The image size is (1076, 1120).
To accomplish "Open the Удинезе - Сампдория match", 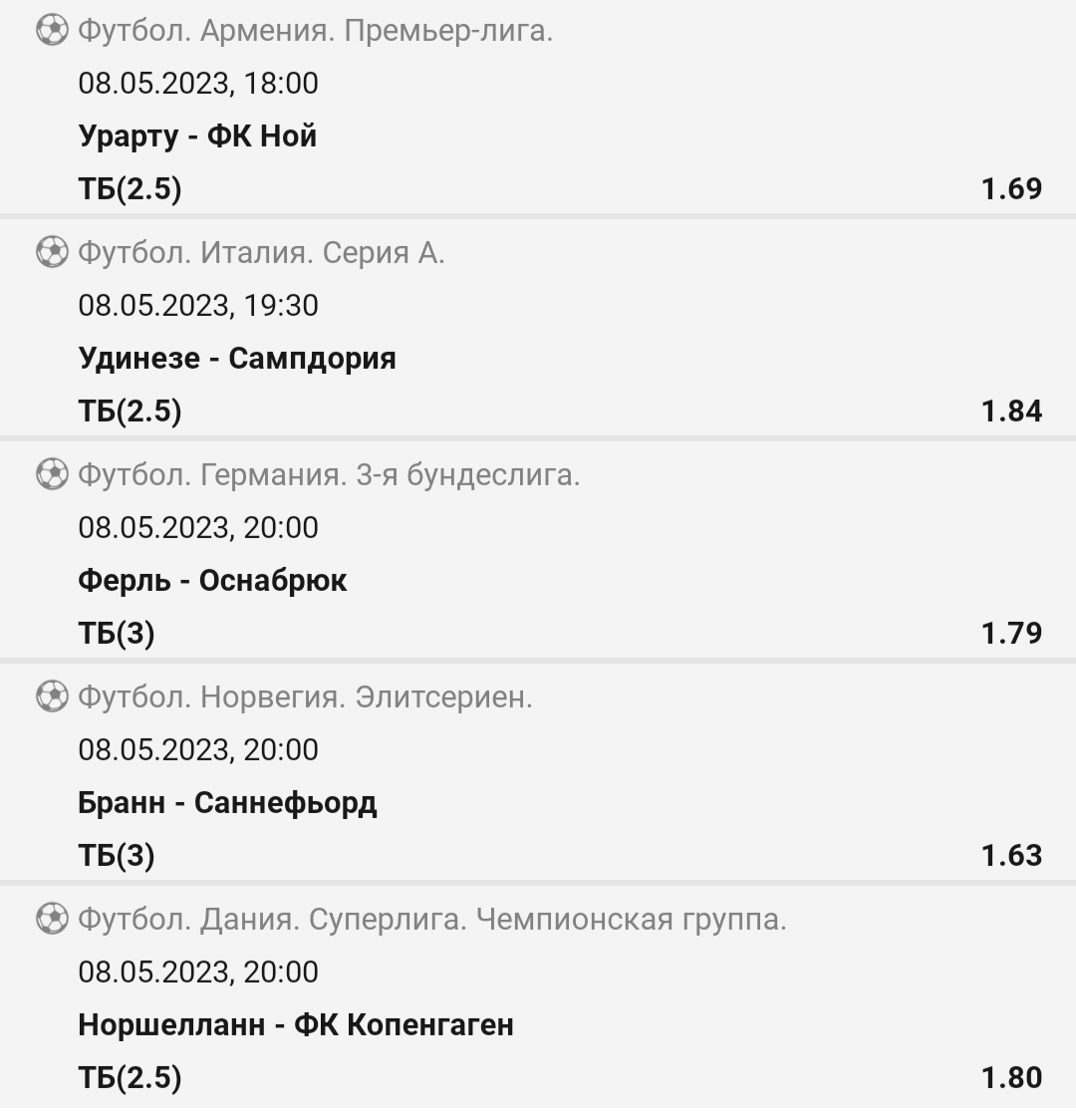I will 237,358.
